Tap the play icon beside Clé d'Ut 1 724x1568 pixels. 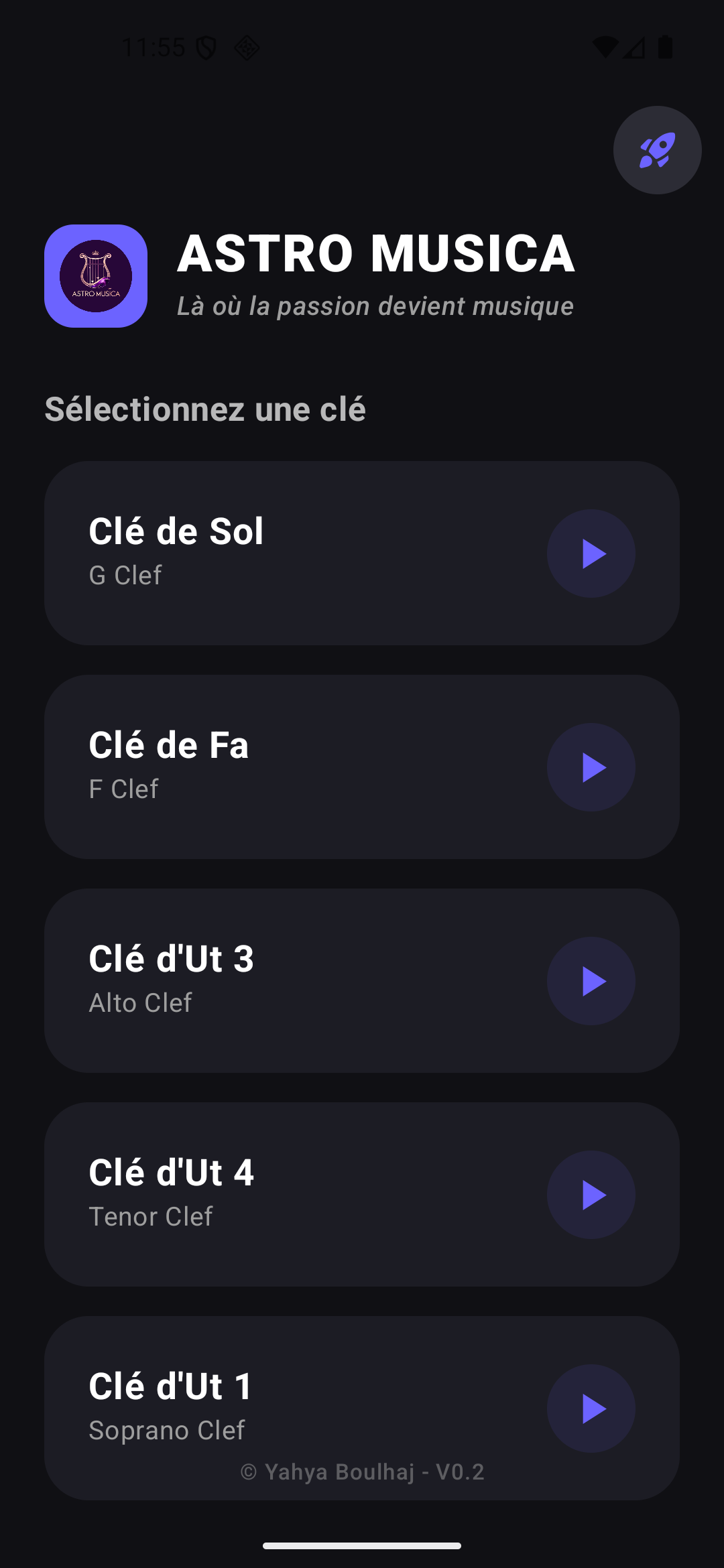click(591, 1409)
